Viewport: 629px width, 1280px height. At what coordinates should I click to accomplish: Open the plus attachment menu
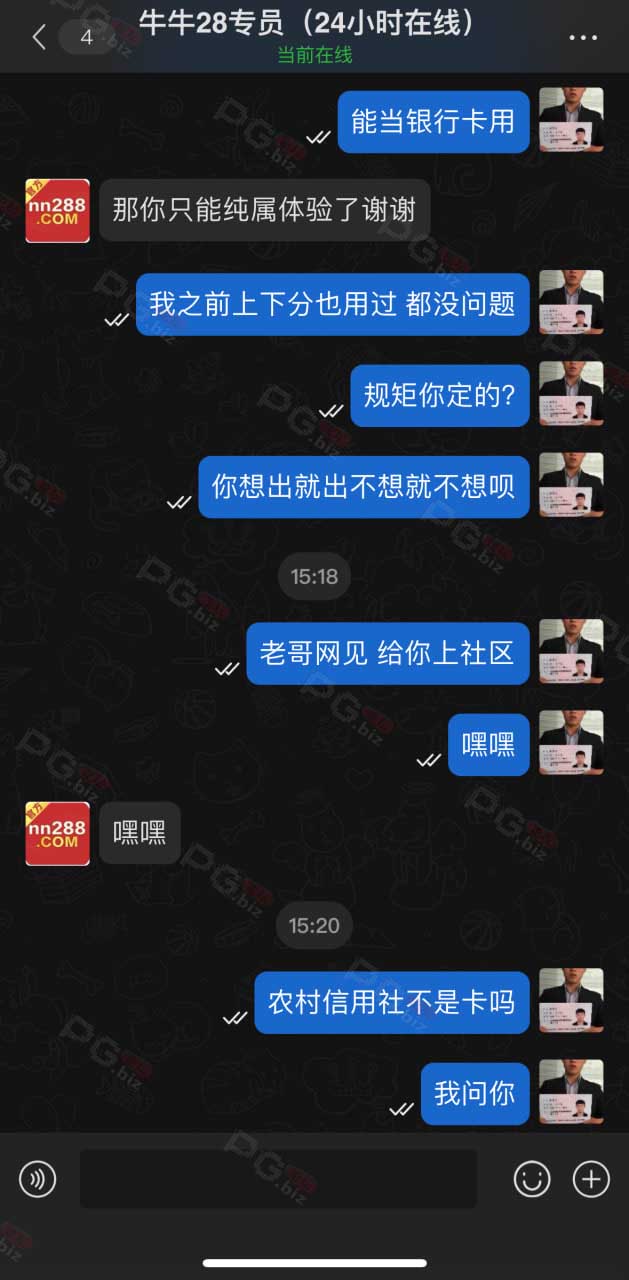pyautogui.click(x=591, y=1180)
